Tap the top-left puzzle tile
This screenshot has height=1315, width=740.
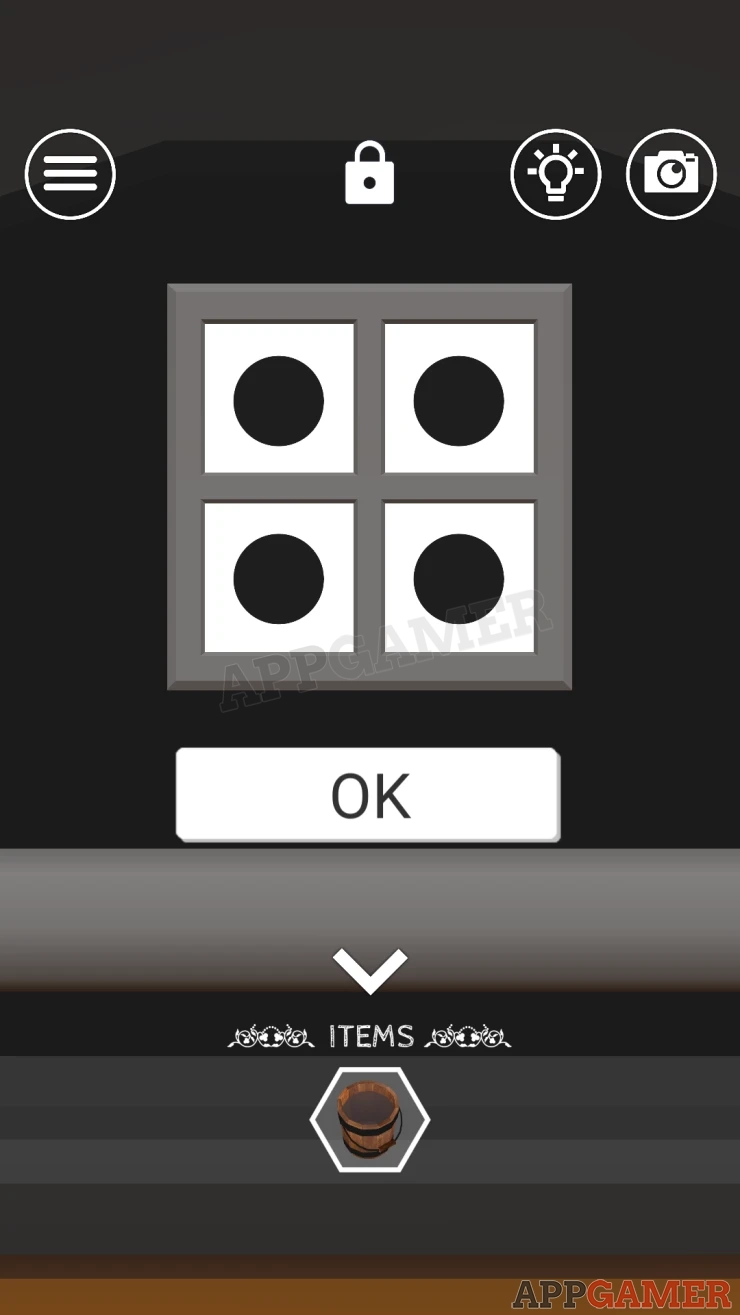click(x=279, y=398)
